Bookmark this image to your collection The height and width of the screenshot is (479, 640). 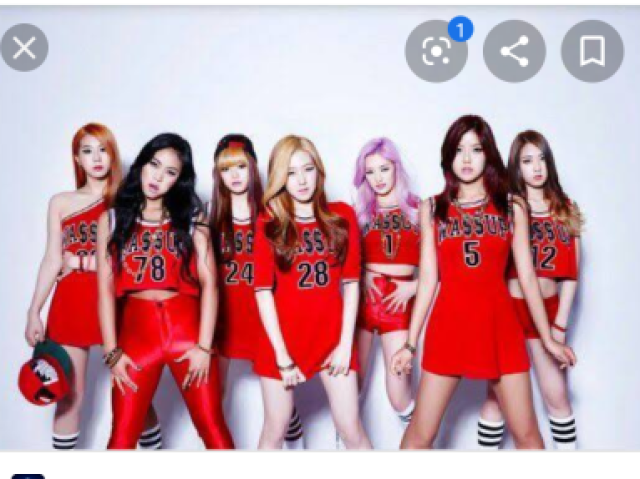coord(592,51)
